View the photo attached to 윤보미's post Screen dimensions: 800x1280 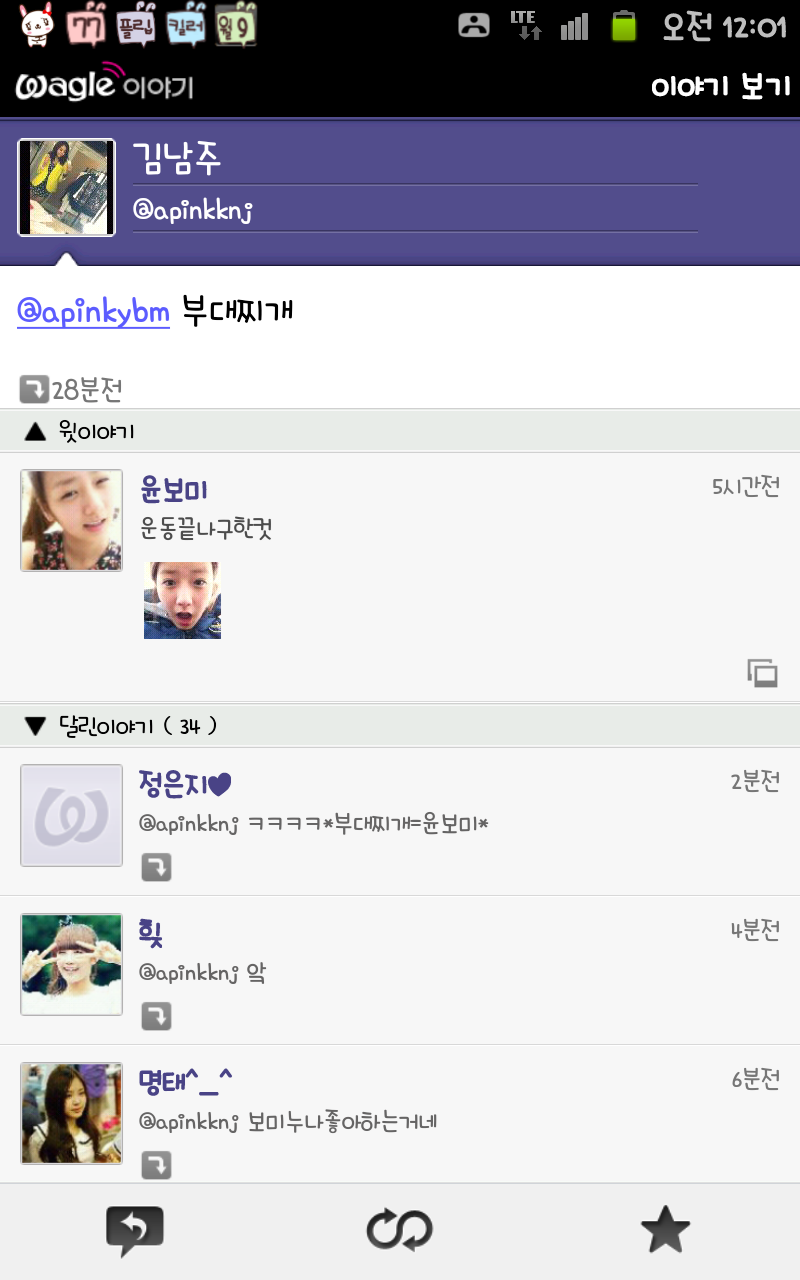pos(182,600)
